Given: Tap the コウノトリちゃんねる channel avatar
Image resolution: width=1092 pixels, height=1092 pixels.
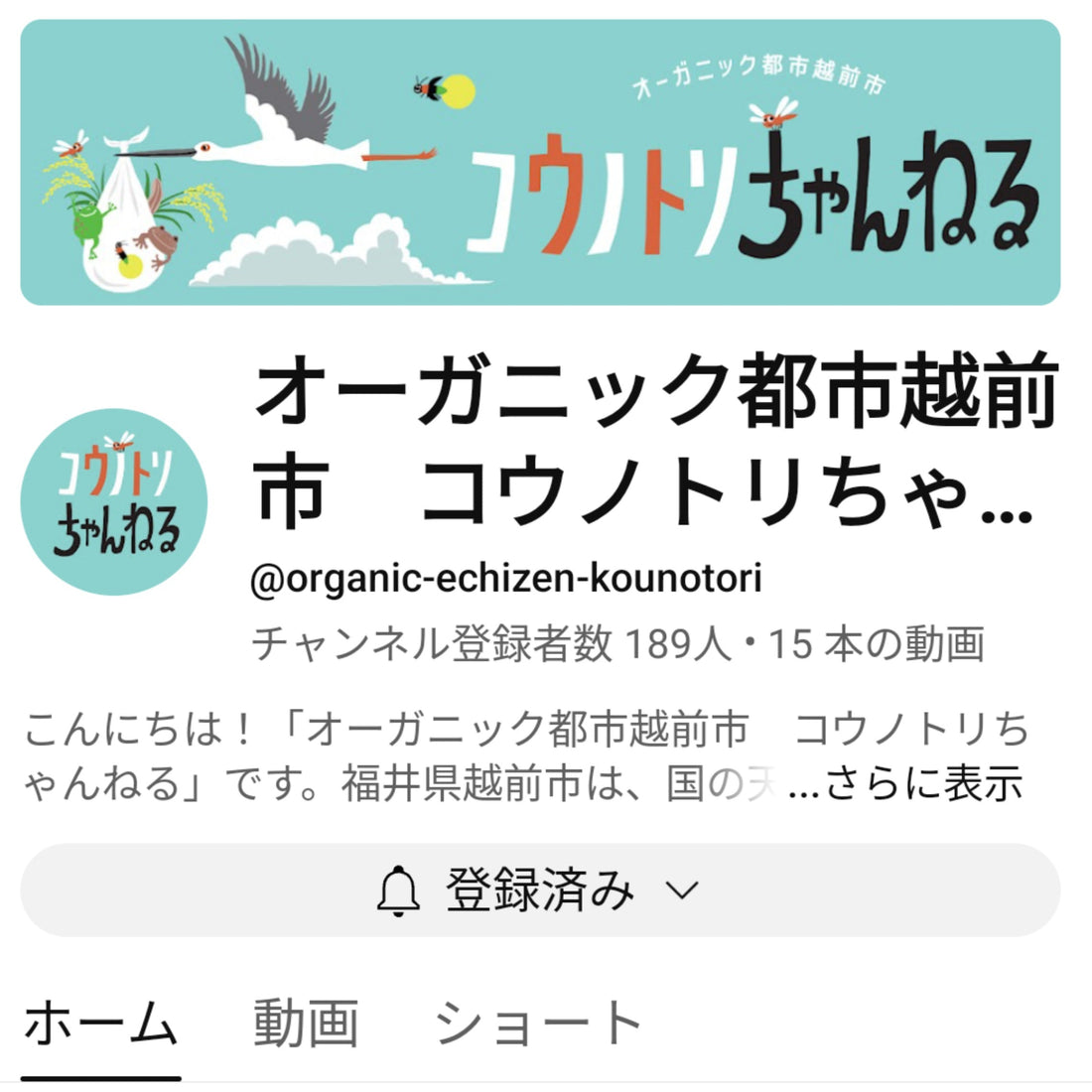Looking at the screenshot, I should coord(114,502).
